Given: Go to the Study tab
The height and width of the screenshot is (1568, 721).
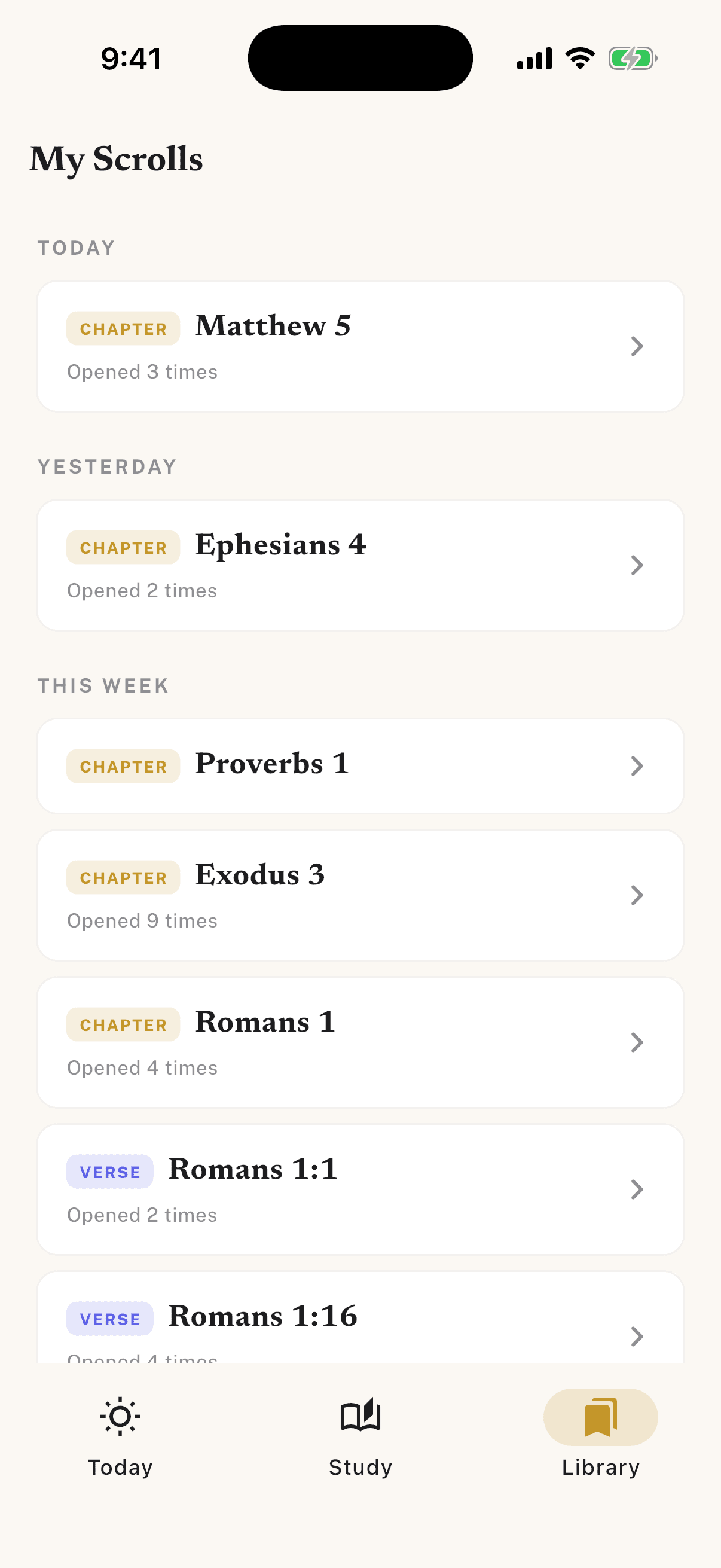Looking at the screenshot, I should [x=360, y=1436].
